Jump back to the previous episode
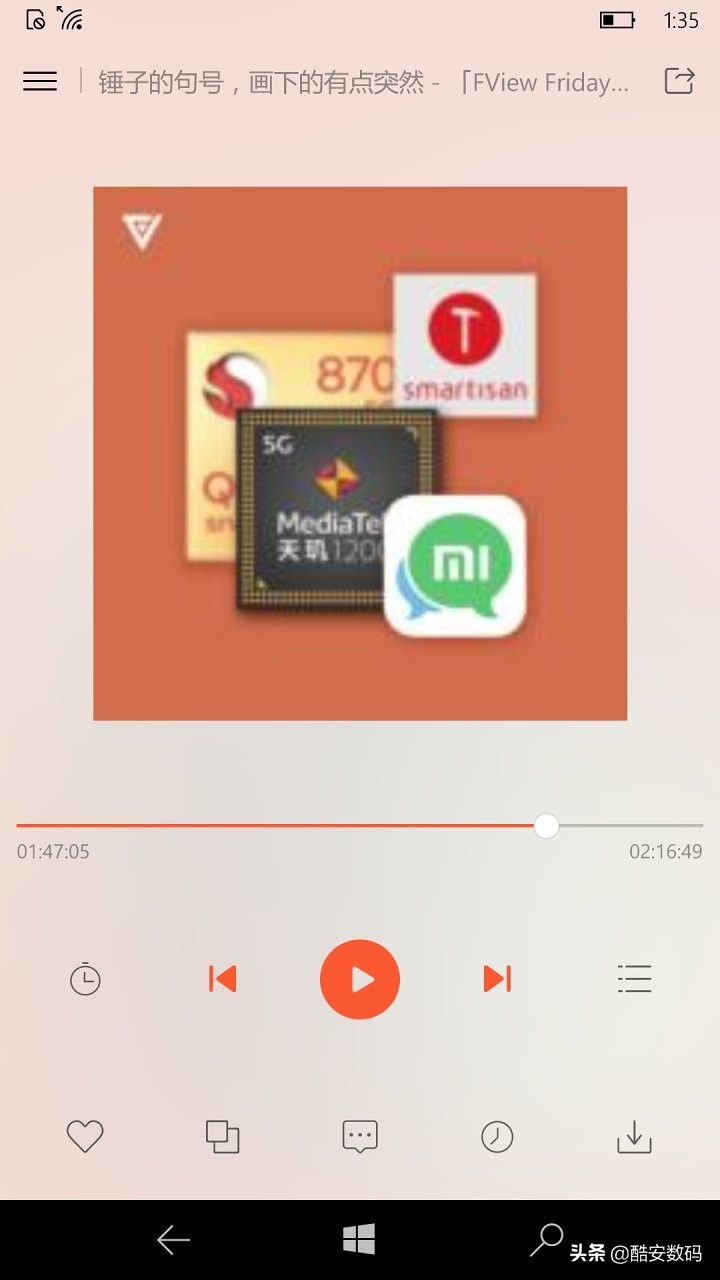 pos(222,978)
